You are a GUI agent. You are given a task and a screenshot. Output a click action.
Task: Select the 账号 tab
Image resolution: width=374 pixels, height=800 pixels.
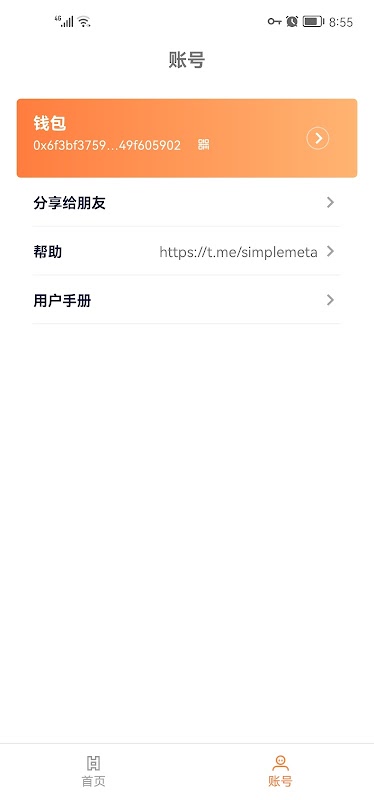coord(280,771)
